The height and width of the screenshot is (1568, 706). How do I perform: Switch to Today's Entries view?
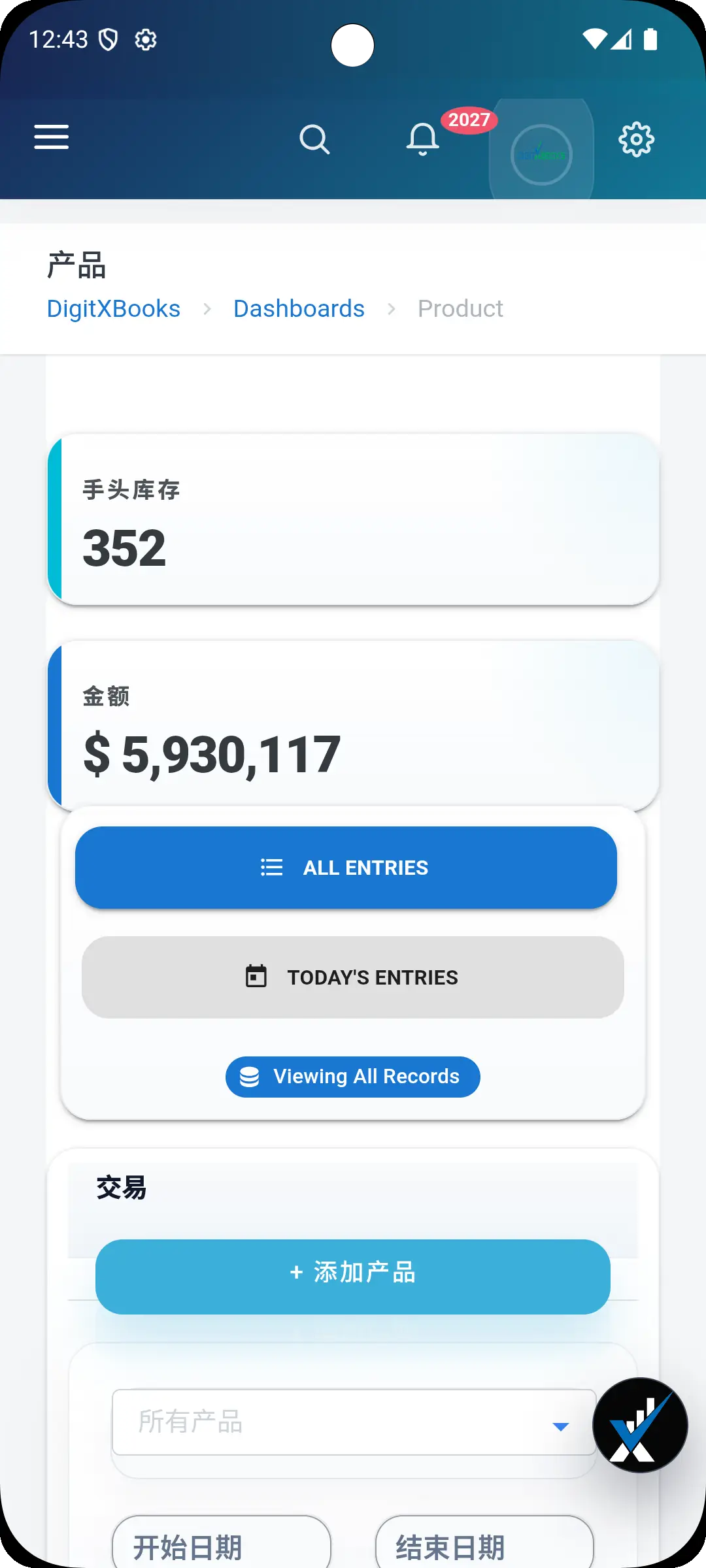click(352, 976)
